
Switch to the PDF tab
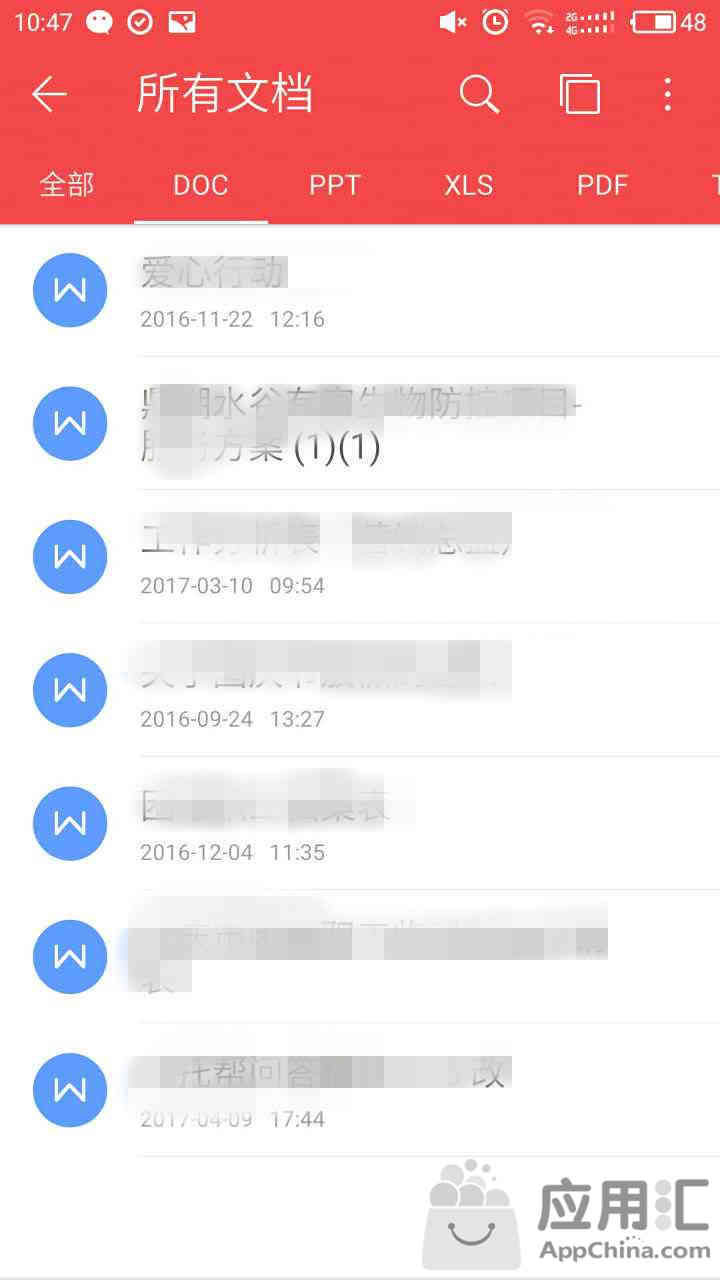(602, 185)
